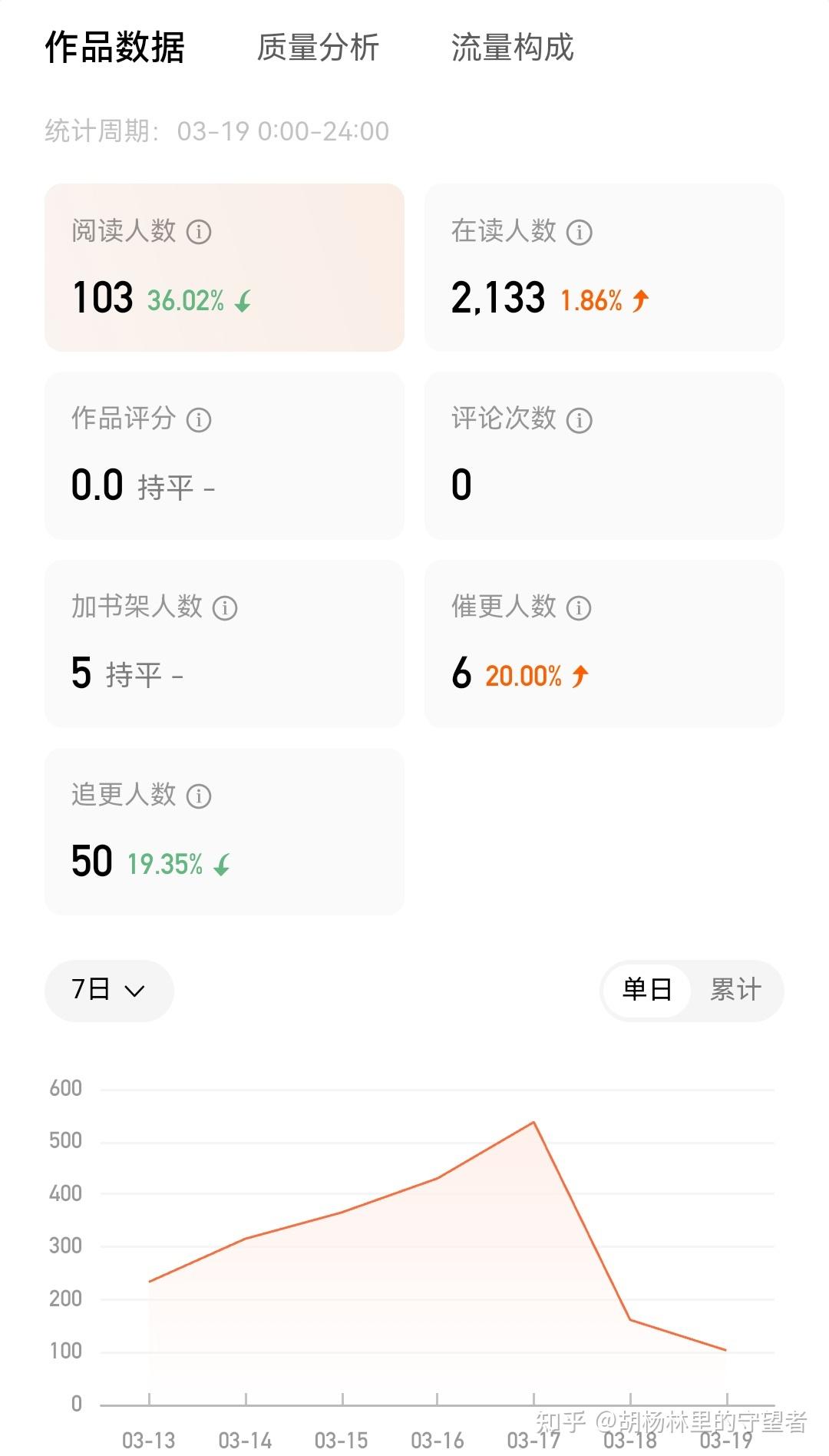Open the 阅读人数 card
This screenshot has height=1456, width=829.
pyautogui.click(x=224, y=267)
